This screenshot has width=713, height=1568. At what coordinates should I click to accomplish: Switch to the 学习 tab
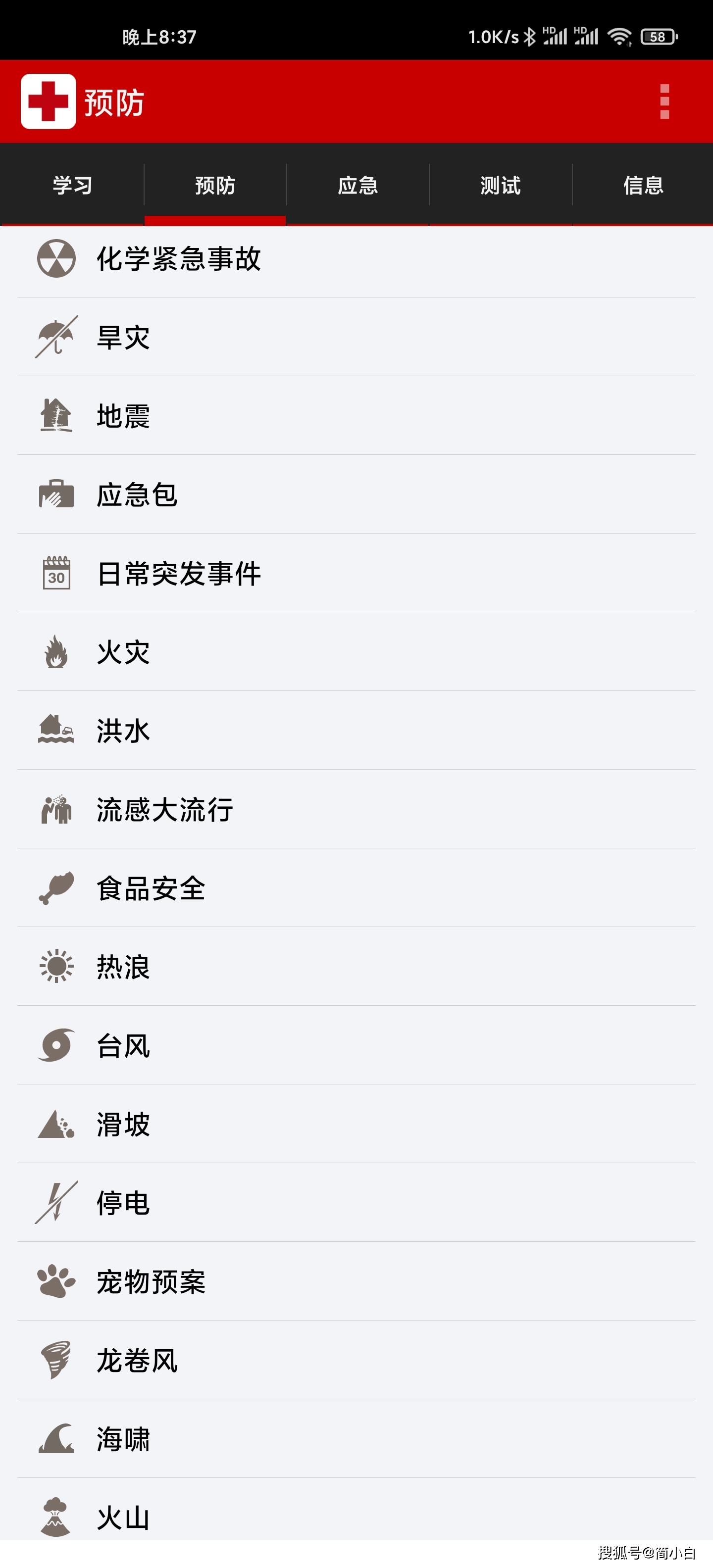point(72,185)
